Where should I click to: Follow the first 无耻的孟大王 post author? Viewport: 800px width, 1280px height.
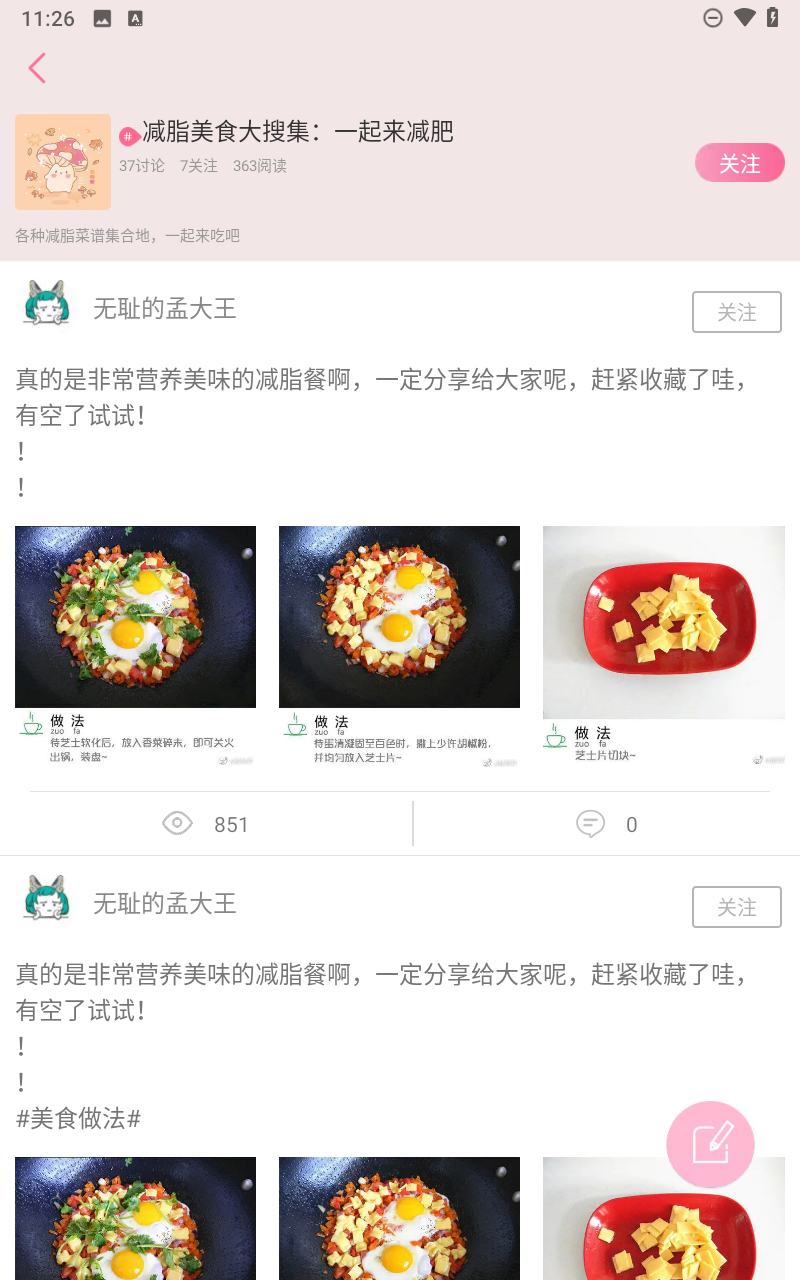click(x=737, y=312)
